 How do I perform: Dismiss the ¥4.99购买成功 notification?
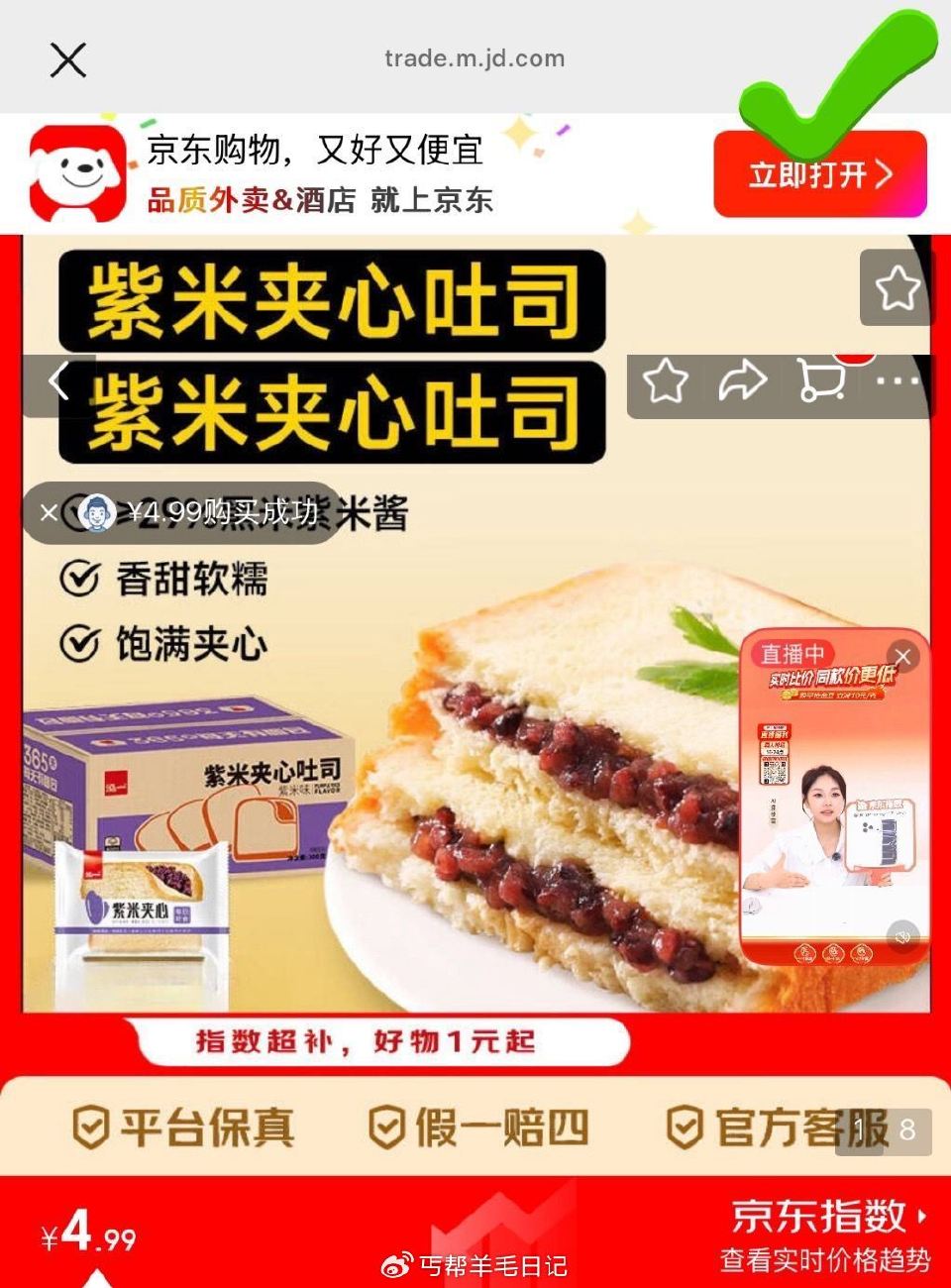coord(50,513)
